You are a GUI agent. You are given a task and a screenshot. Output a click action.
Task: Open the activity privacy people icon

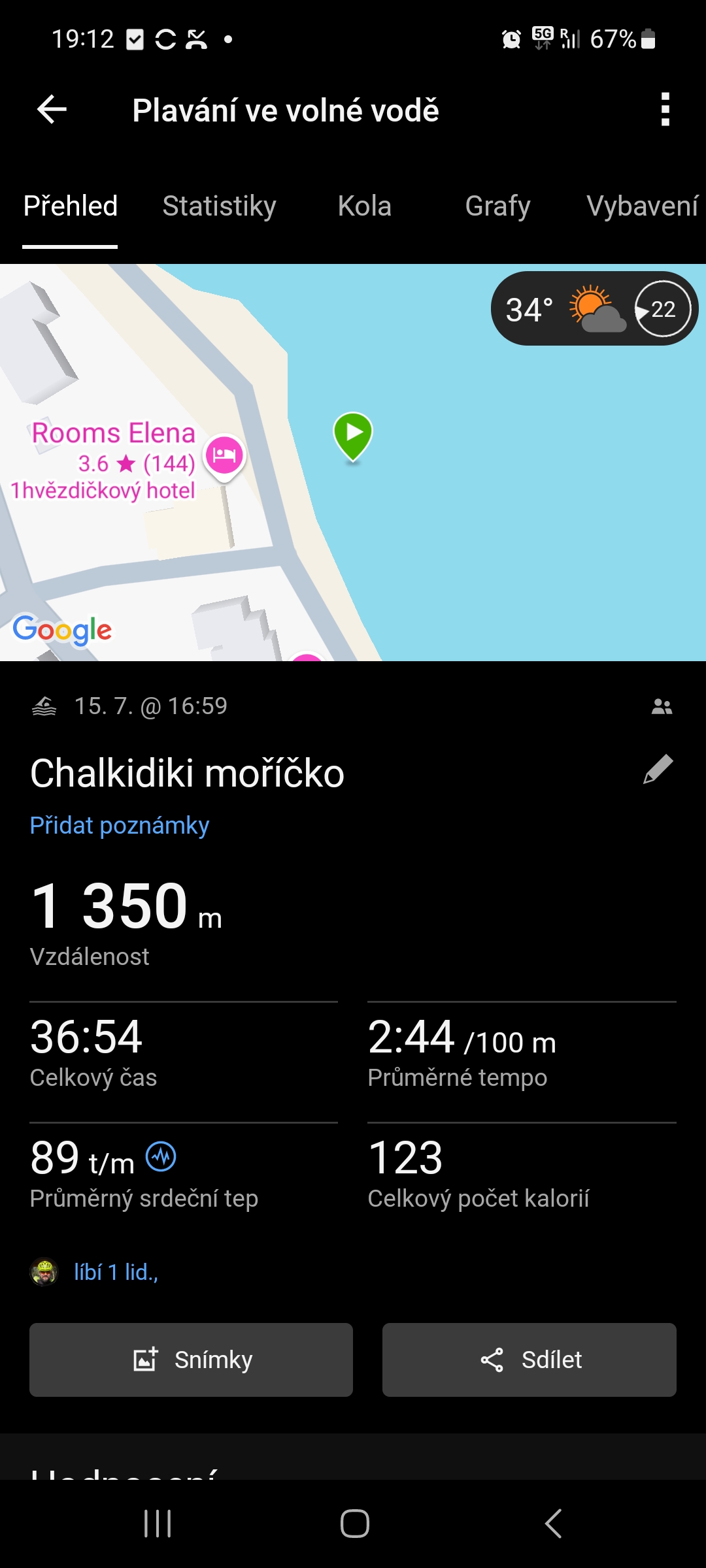[662, 706]
